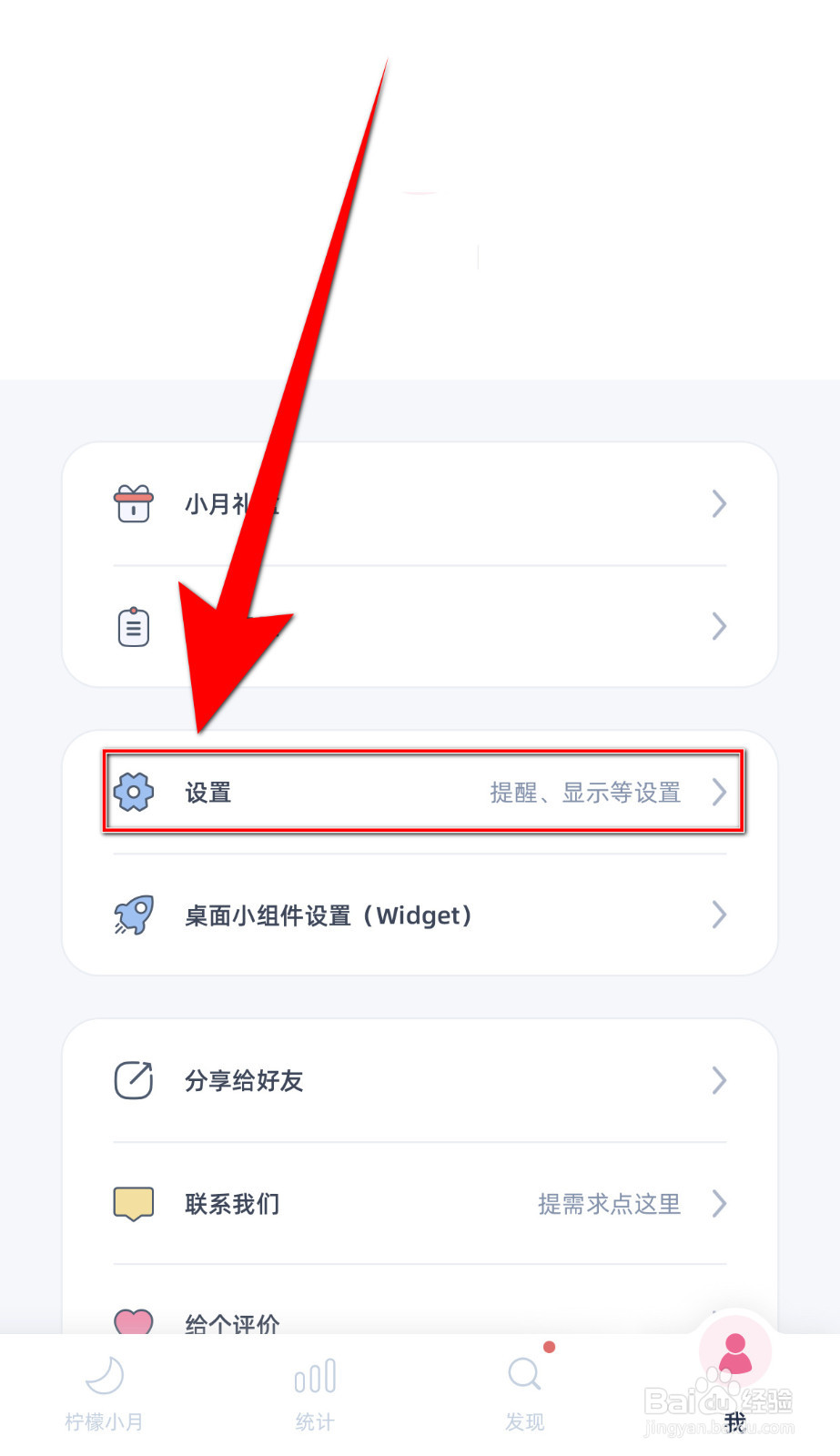
Task: Open the 小月礼包 gift icon
Action: click(x=133, y=504)
